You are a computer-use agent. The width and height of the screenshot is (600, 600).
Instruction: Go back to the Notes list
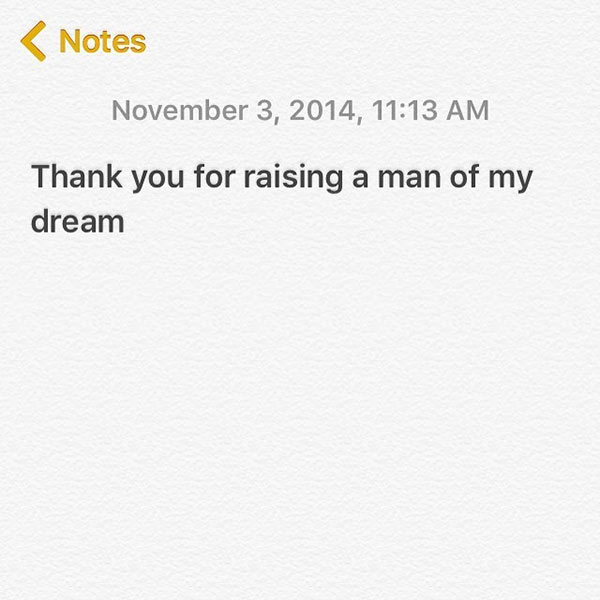click(x=83, y=42)
